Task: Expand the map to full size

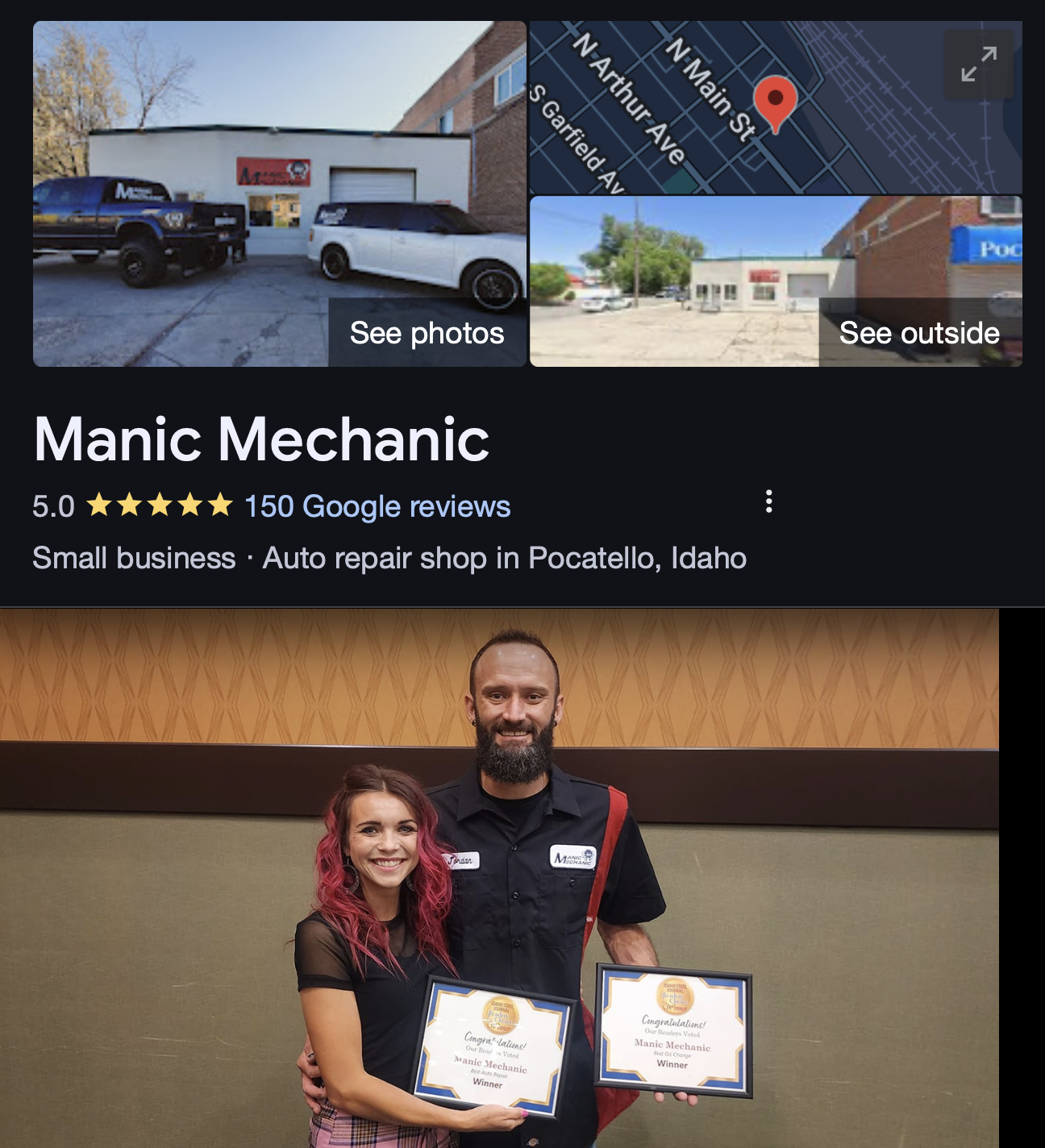Action: (979, 64)
